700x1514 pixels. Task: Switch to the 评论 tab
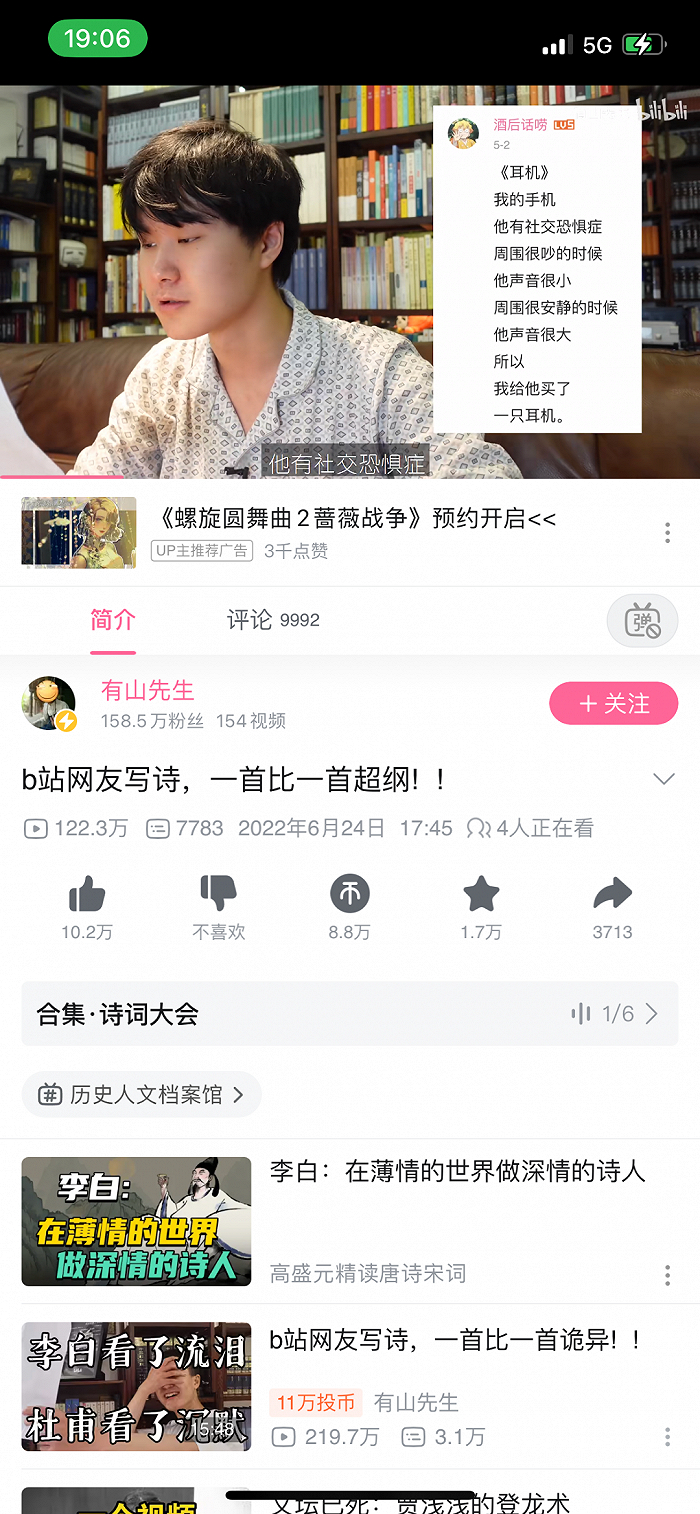click(x=272, y=620)
